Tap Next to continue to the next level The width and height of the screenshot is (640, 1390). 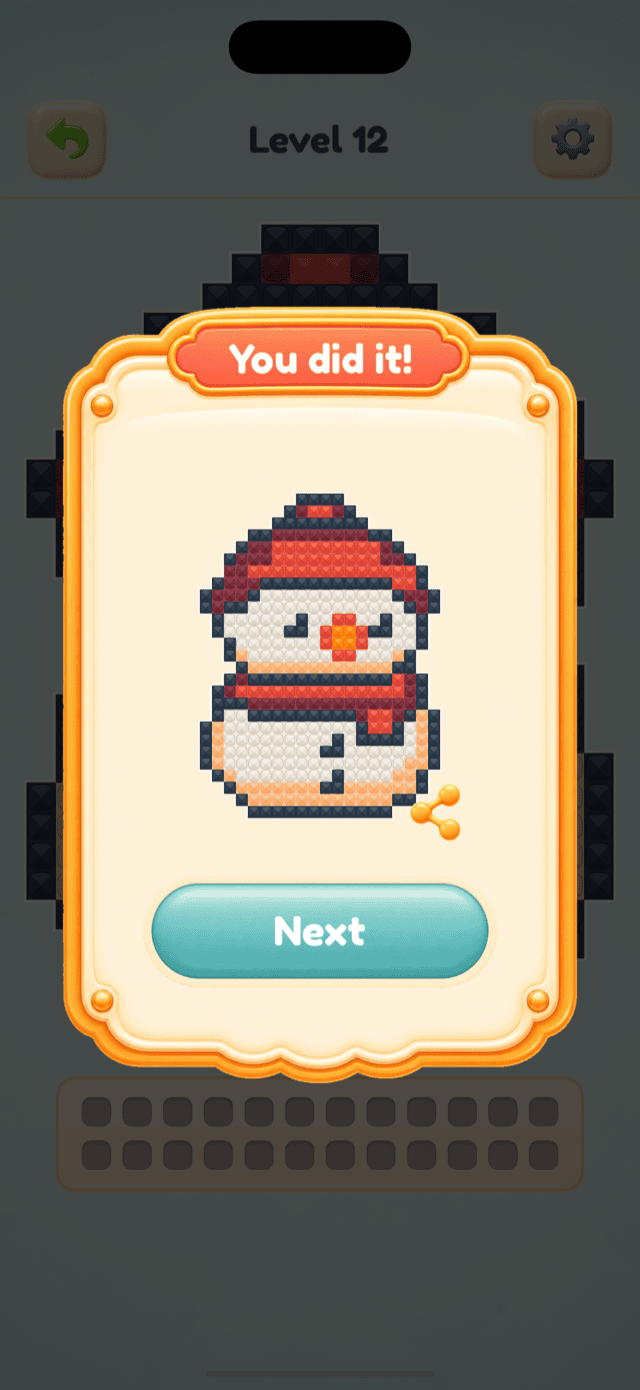click(x=320, y=931)
